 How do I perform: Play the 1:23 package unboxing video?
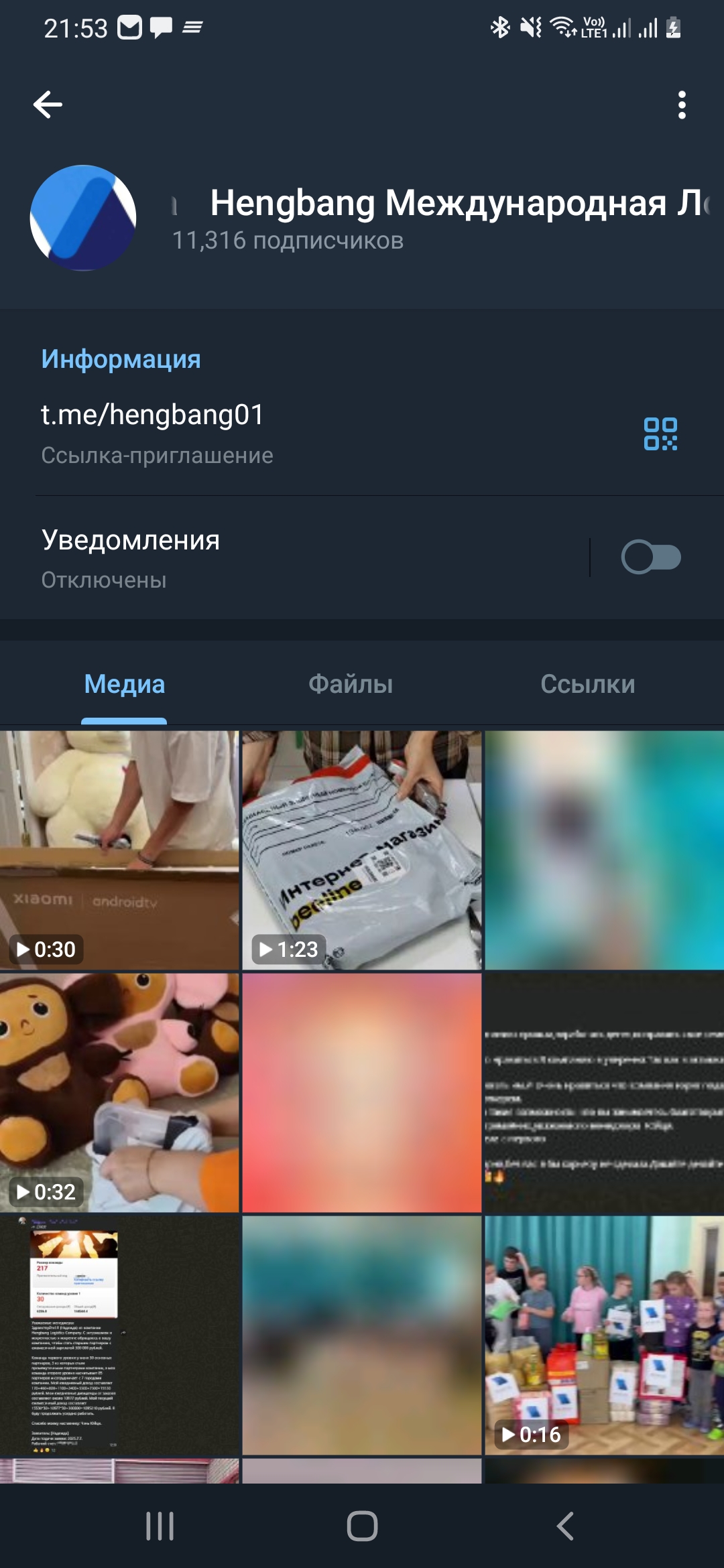(361, 850)
